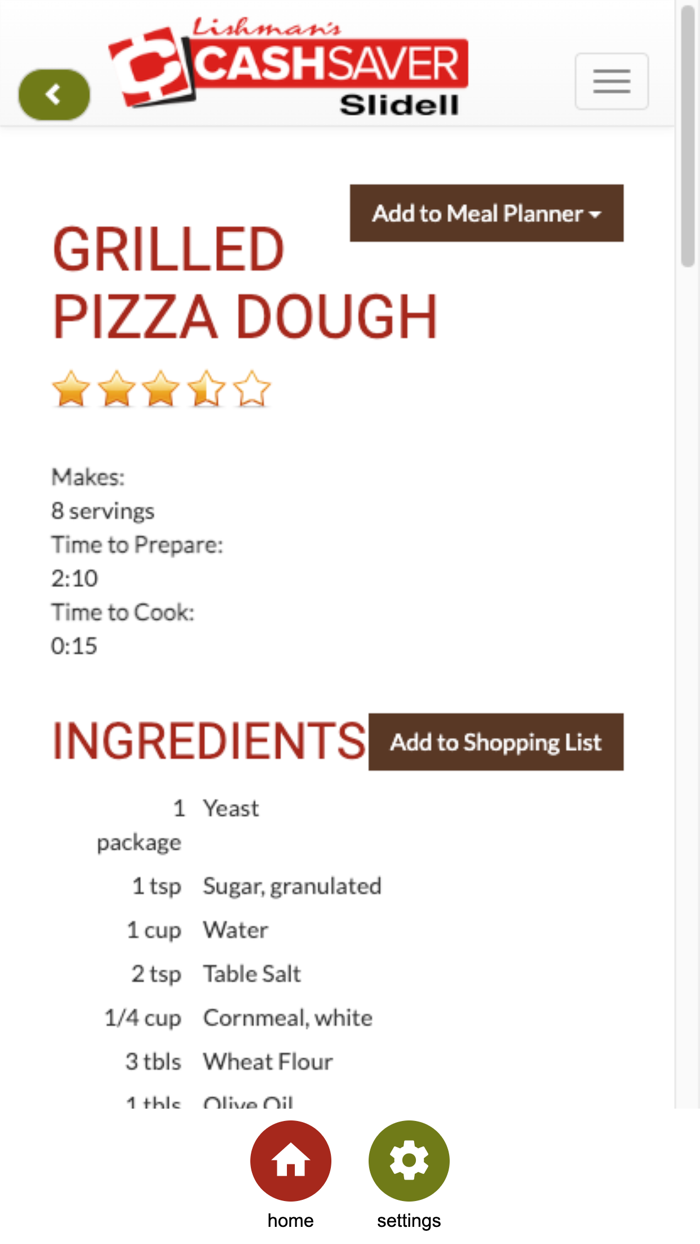
Task: Expand the Add to Meal Planner dropdown
Action: tap(486, 213)
